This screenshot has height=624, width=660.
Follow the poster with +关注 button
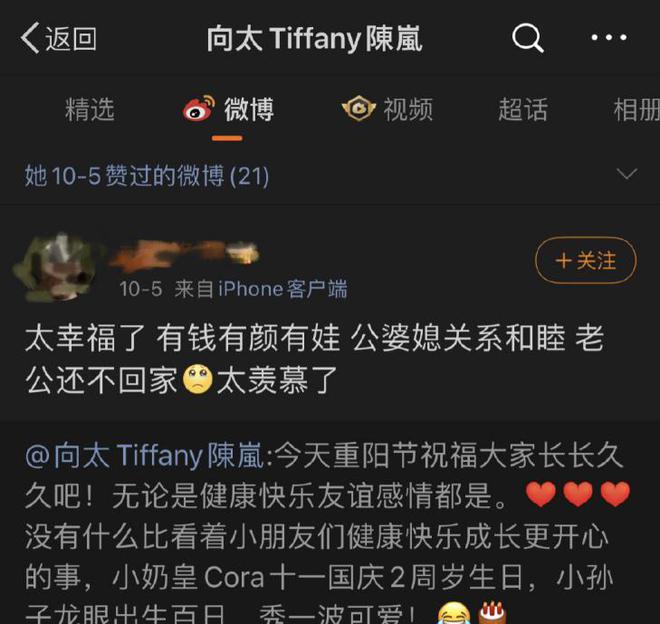[585, 261]
